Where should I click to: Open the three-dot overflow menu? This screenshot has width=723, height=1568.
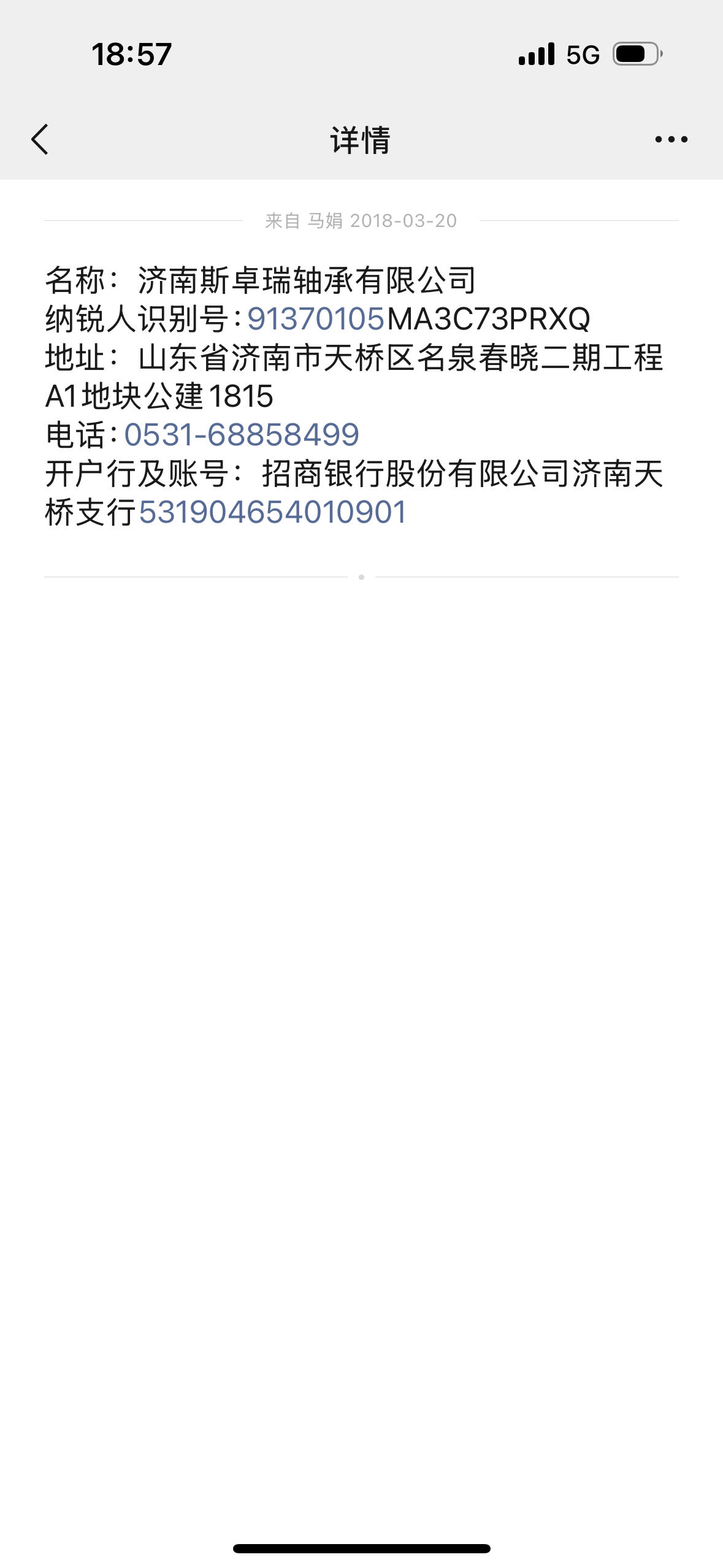671,140
